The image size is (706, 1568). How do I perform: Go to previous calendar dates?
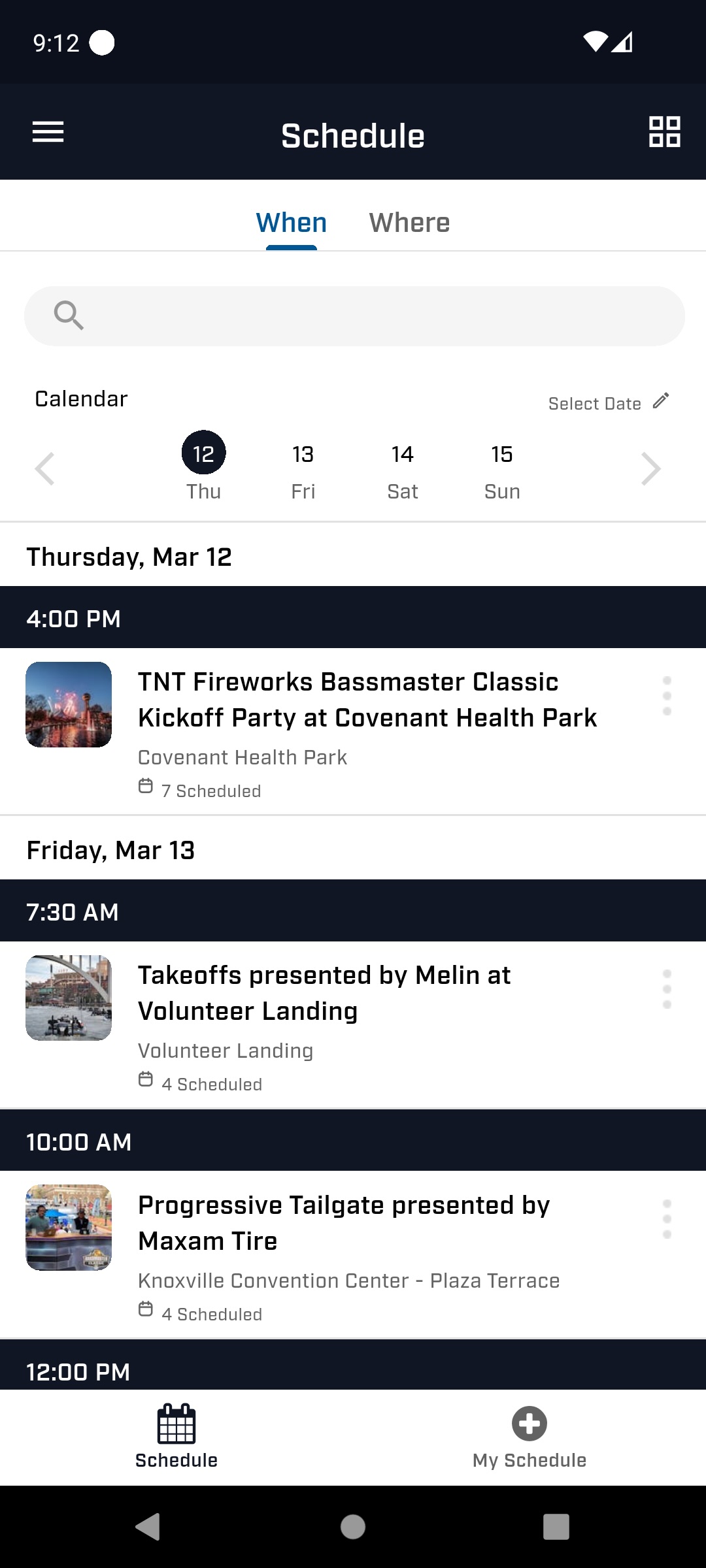44,469
